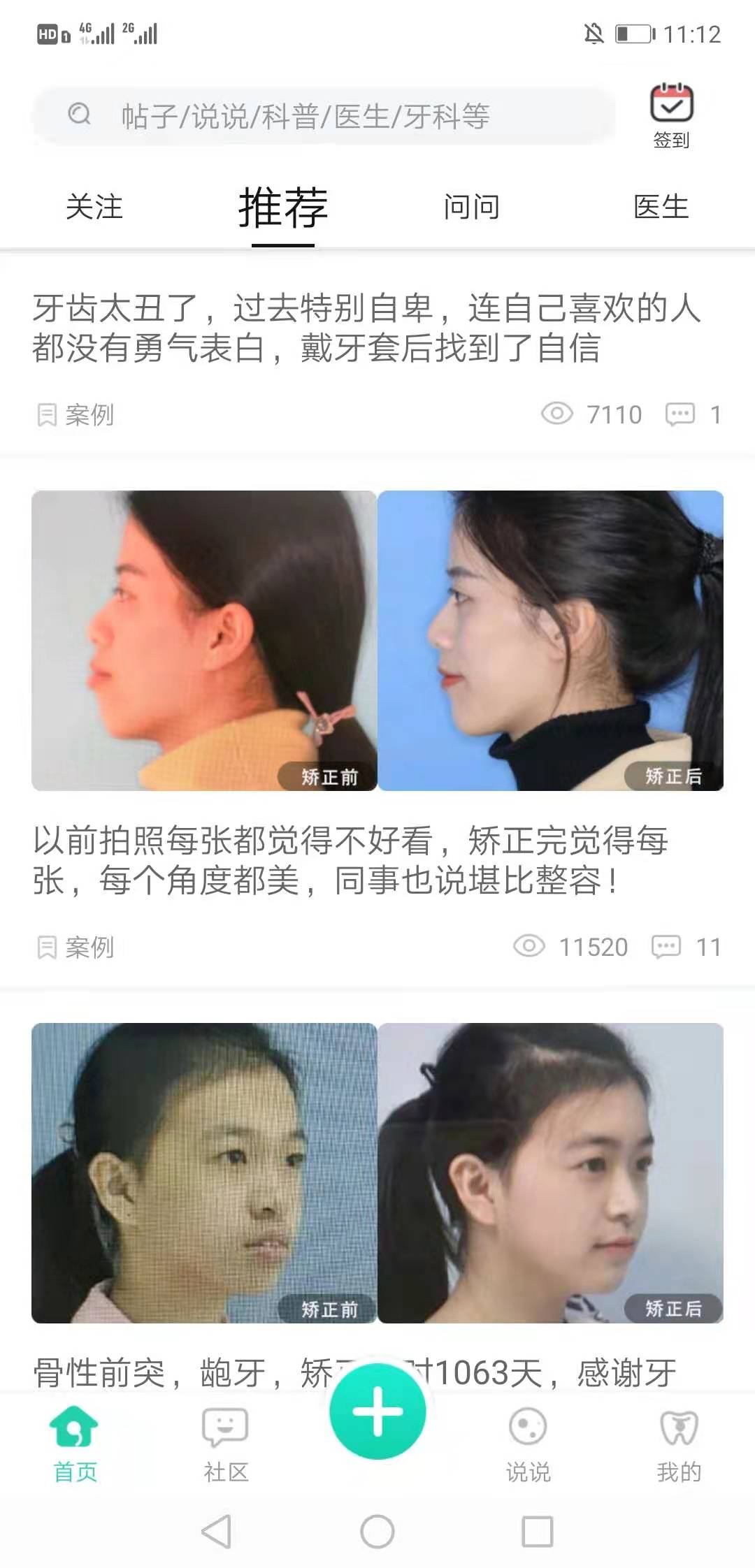Go back with the system back button
This screenshot has width=755, height=1568.
(x=216, y=1532)
